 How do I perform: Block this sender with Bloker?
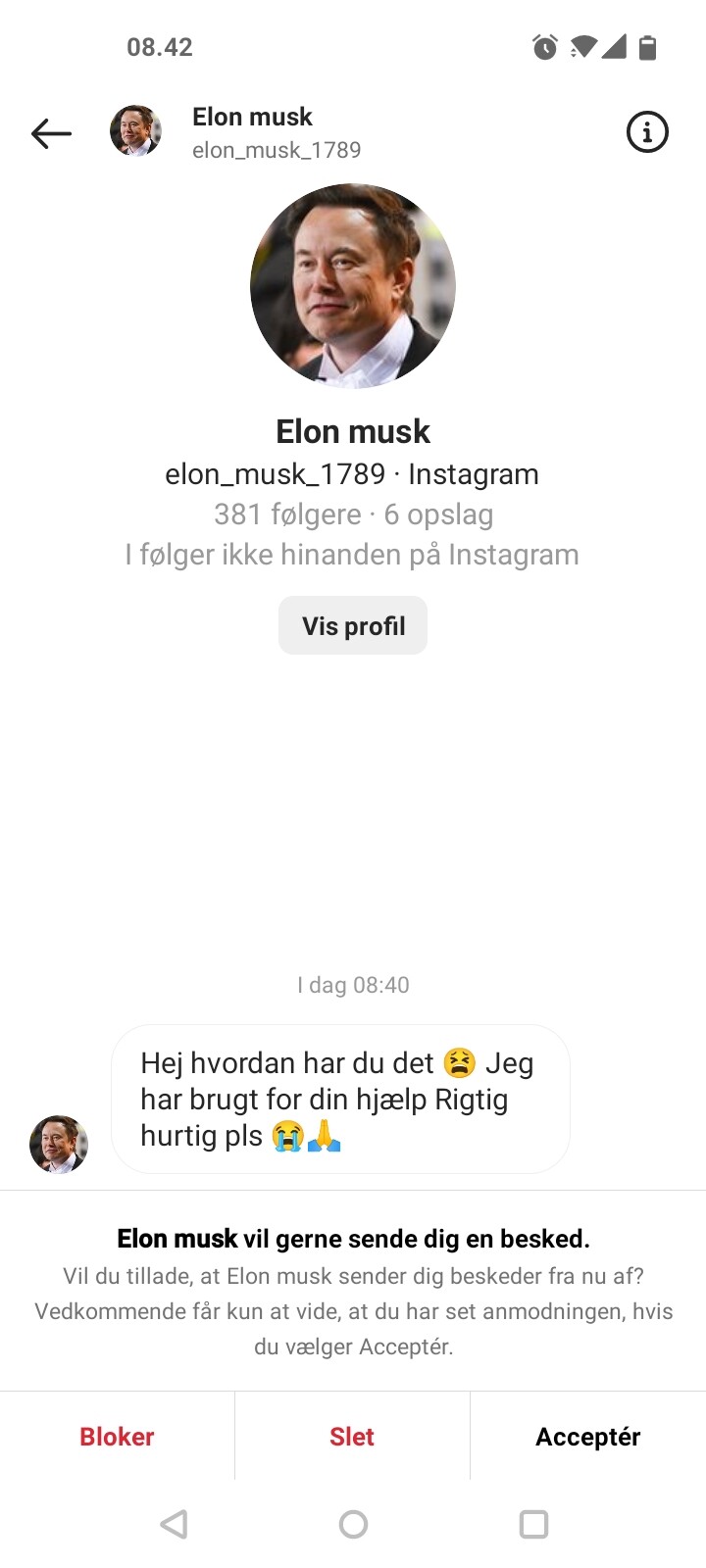click(x=117, y=1437)
